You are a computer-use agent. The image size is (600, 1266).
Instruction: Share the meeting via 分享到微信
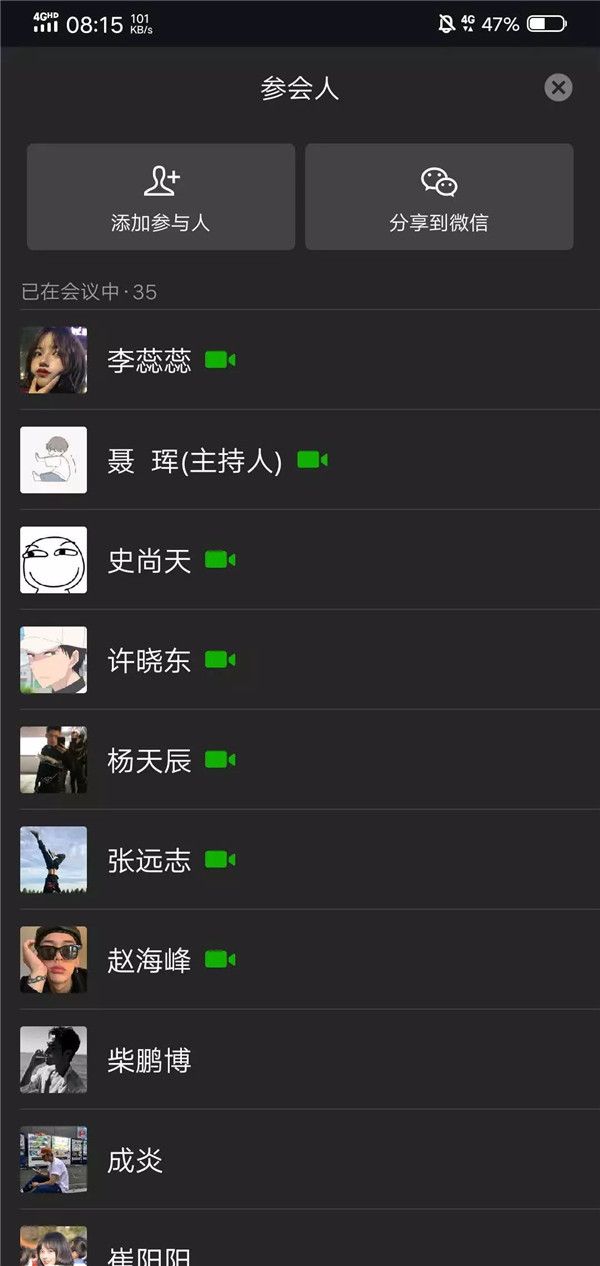439,197
